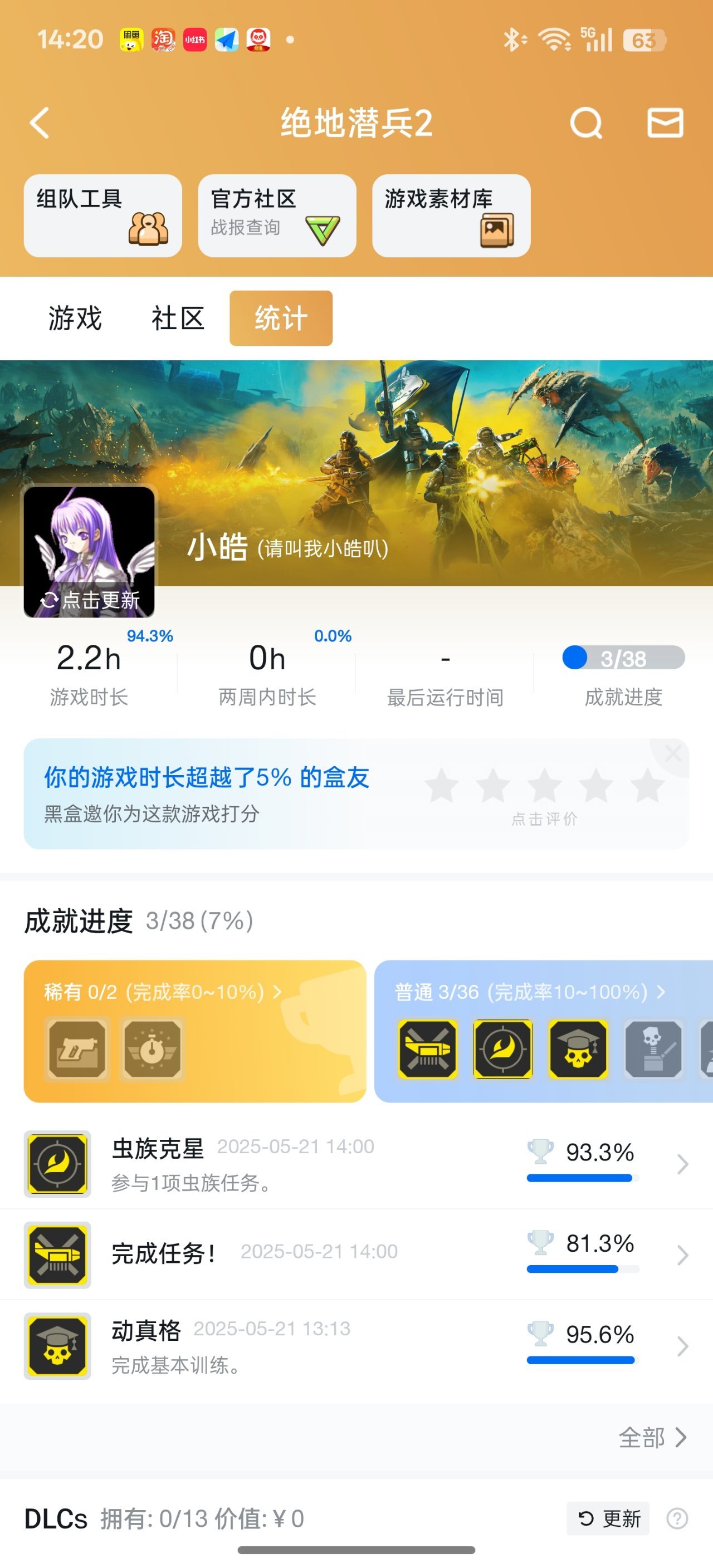Switch to the 游戏 tab
The width and height of the screenshot is (713, 1568).
tap(75, 318)
